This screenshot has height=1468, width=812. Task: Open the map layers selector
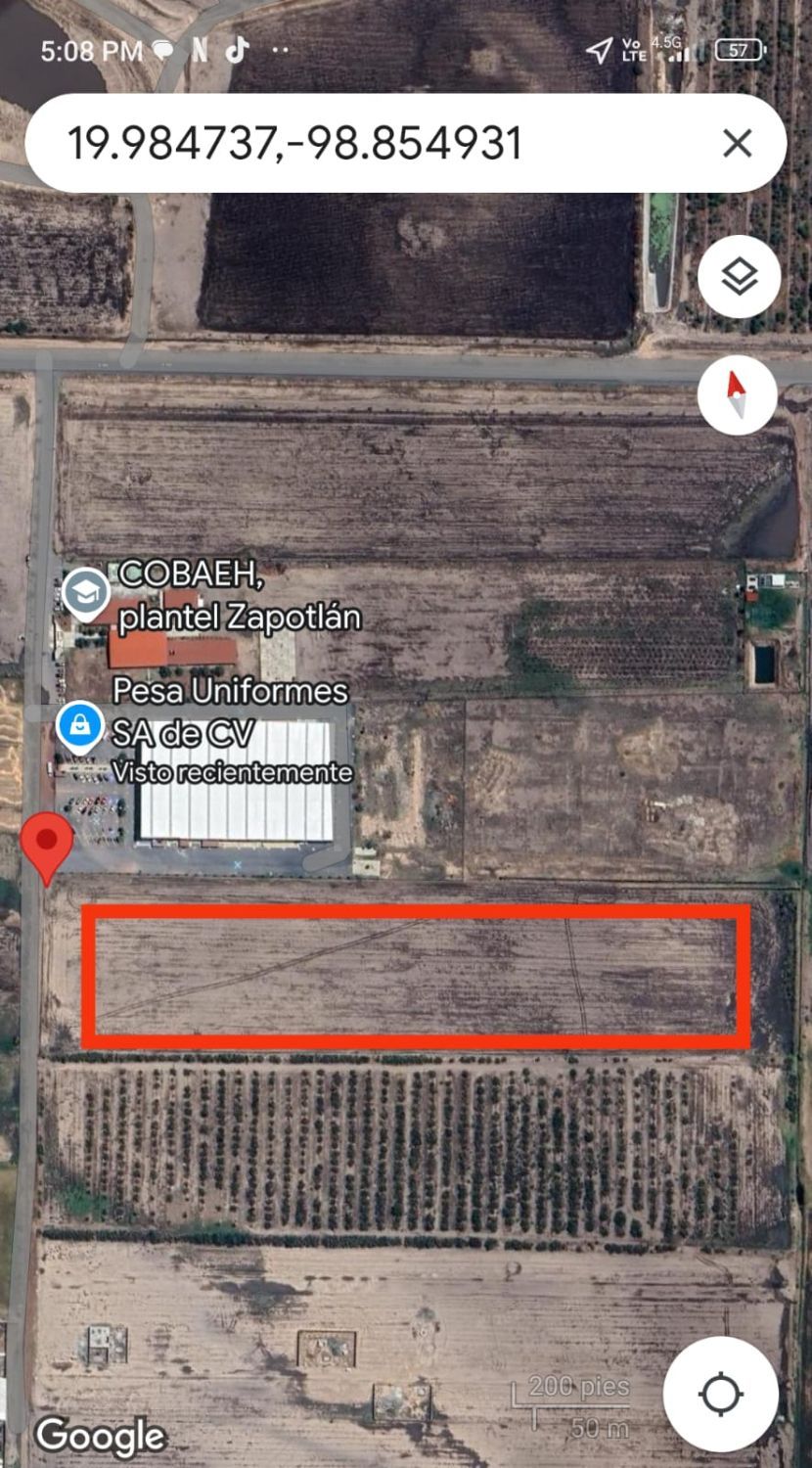tap(739, 277)
